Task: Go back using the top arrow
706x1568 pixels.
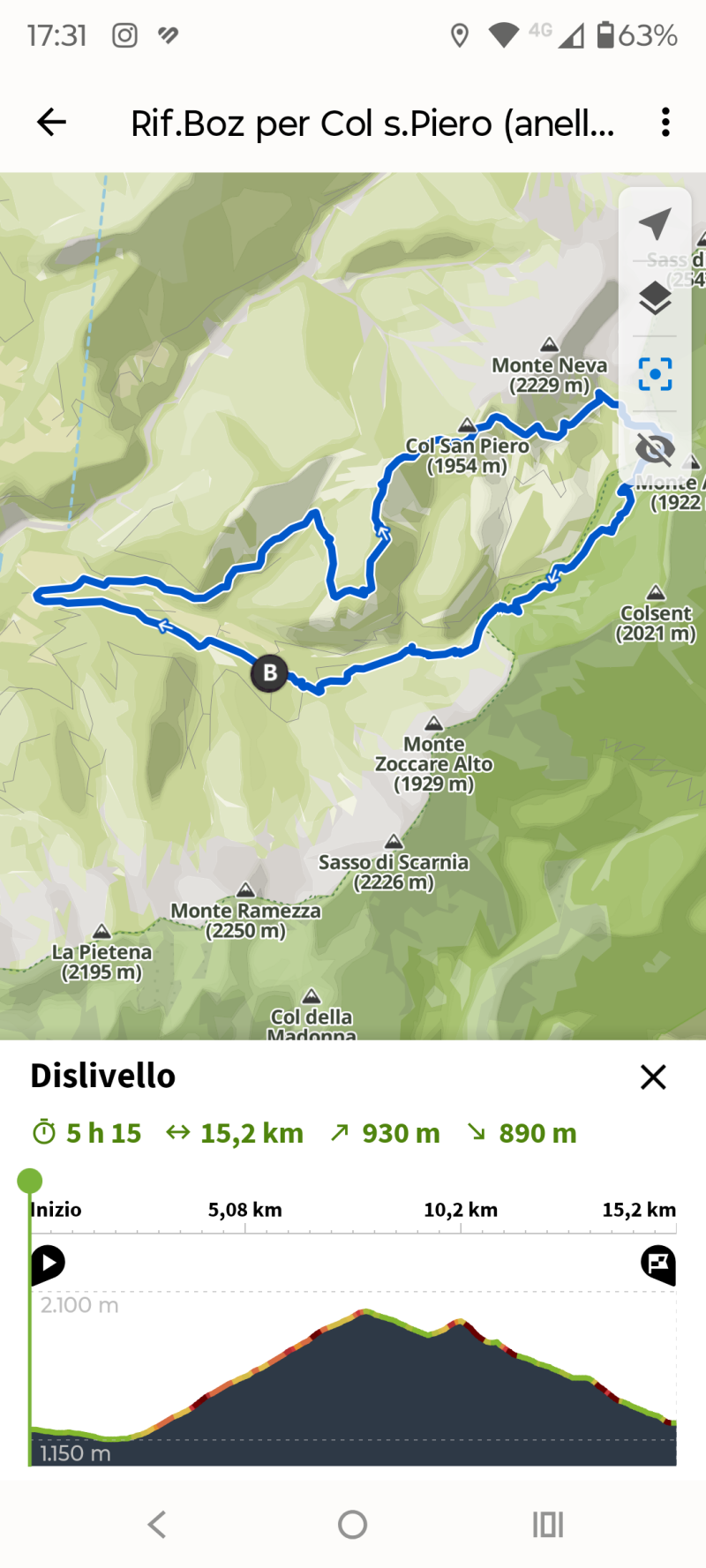Action: click(52, 123)
